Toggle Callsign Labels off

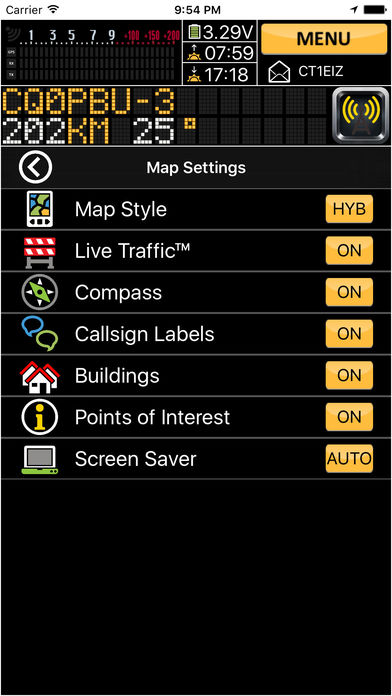349,334
